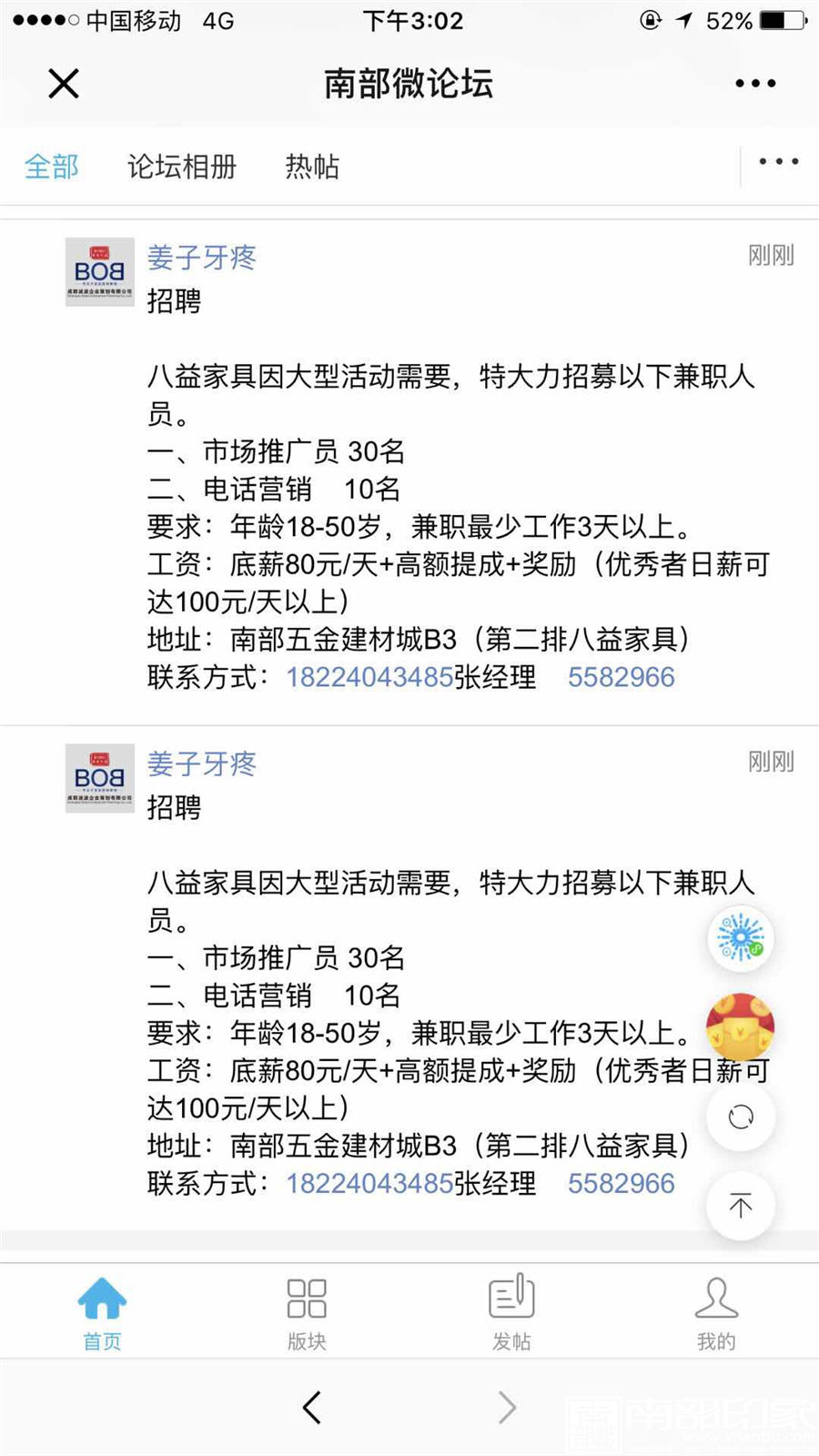Open the title bar overflow menu
The width and height of the screenshot is (819, 1456).
(x=755, y=84)
